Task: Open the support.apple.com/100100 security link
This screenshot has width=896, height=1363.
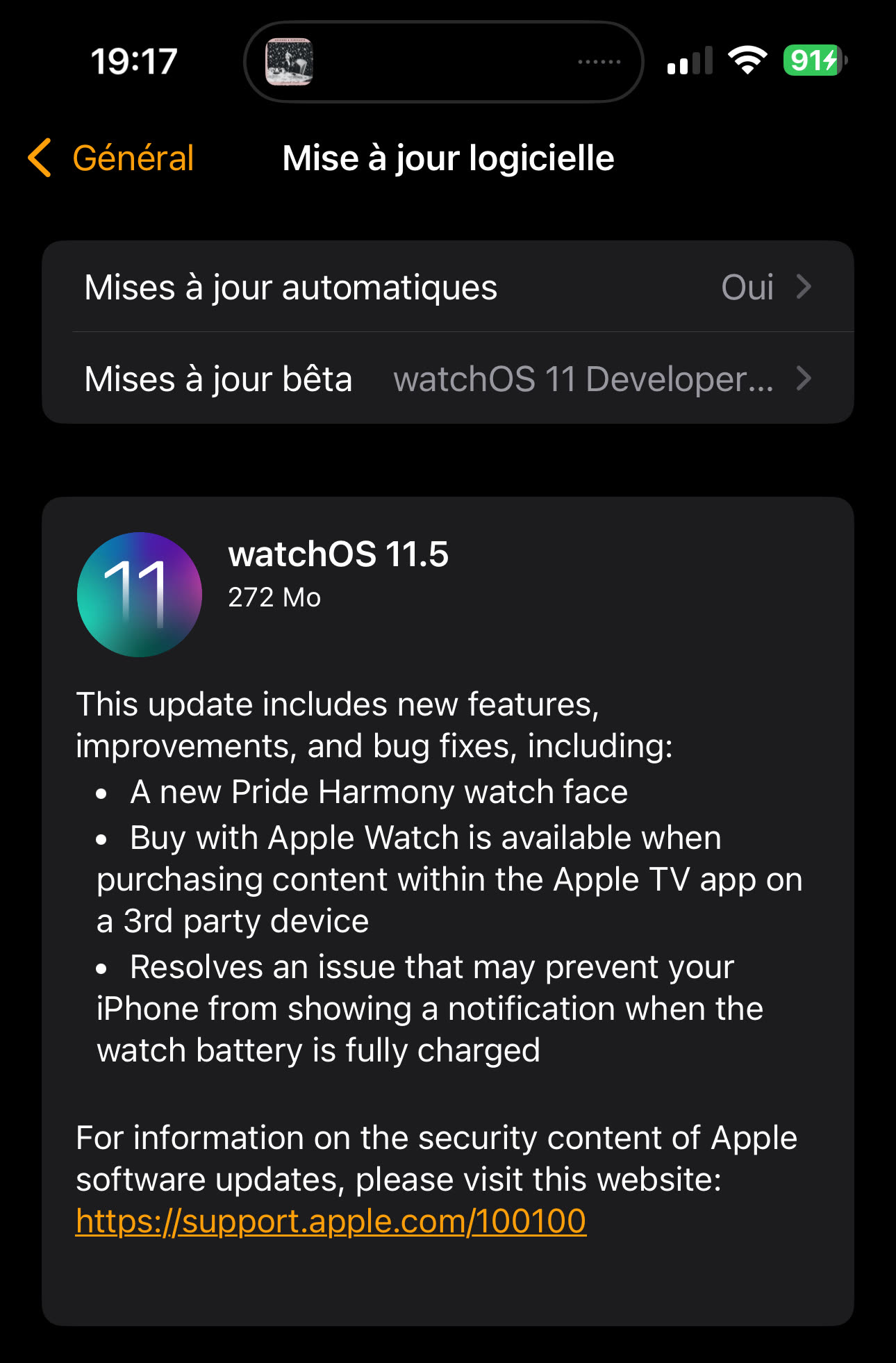Action: [331, 1221]
